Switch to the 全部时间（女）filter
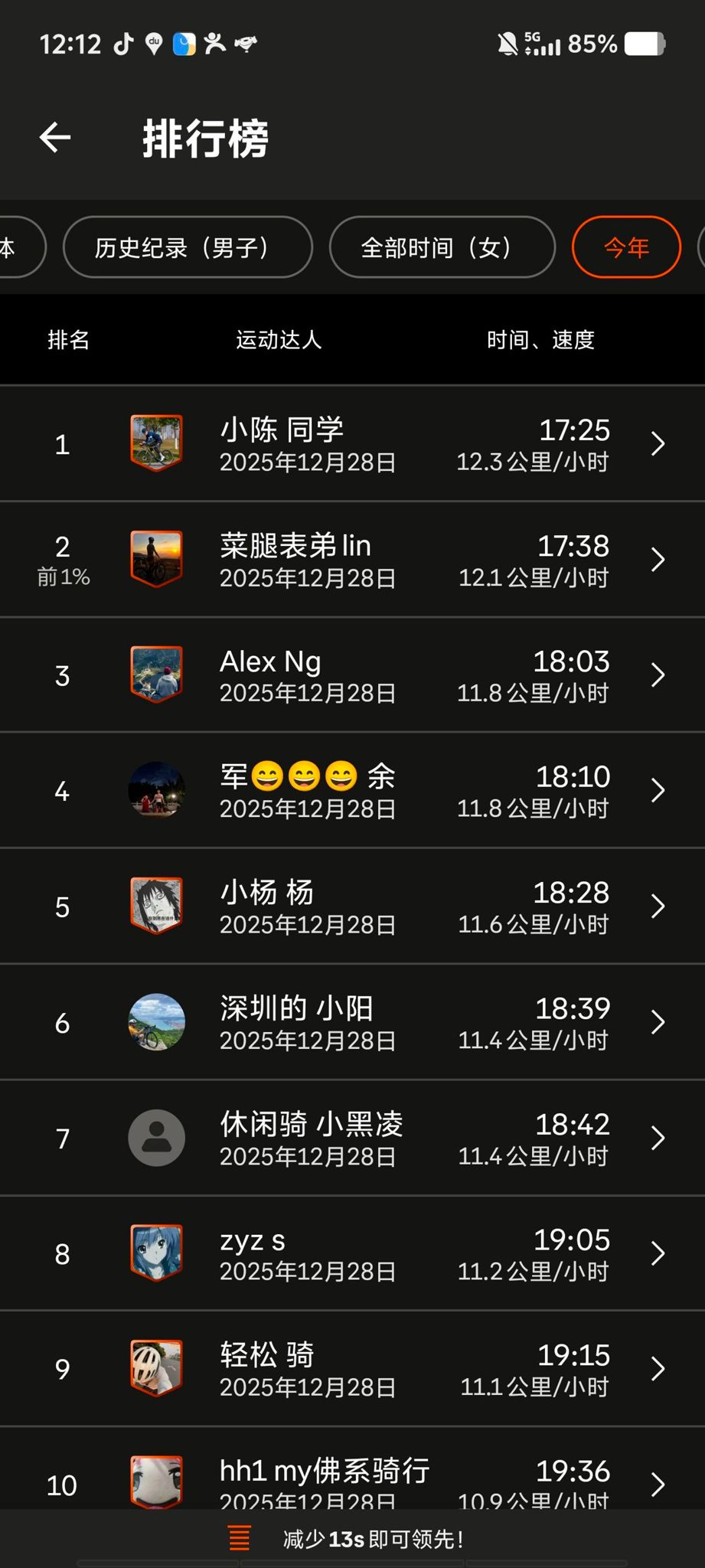 pos(442,247)
